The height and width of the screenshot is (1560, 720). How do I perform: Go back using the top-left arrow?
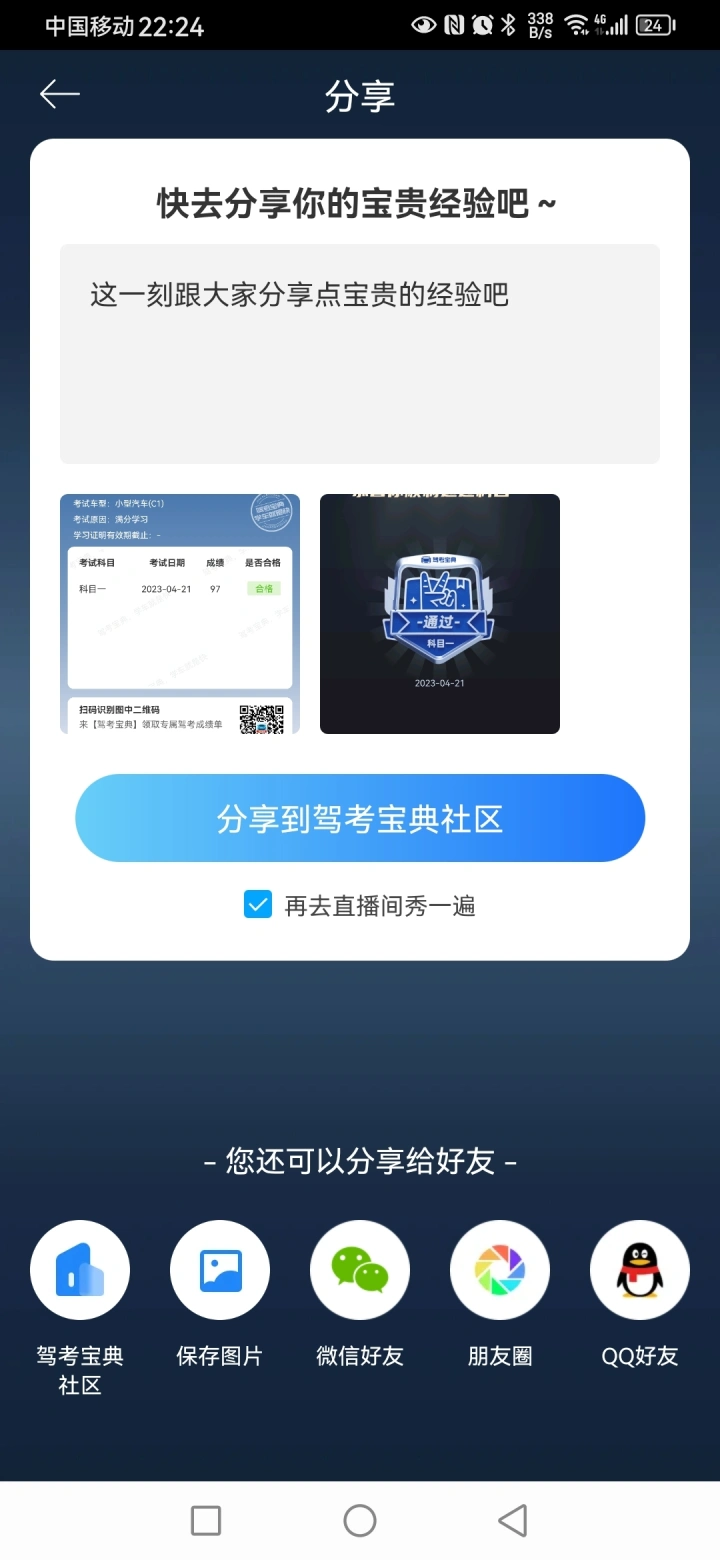[60, 94]
